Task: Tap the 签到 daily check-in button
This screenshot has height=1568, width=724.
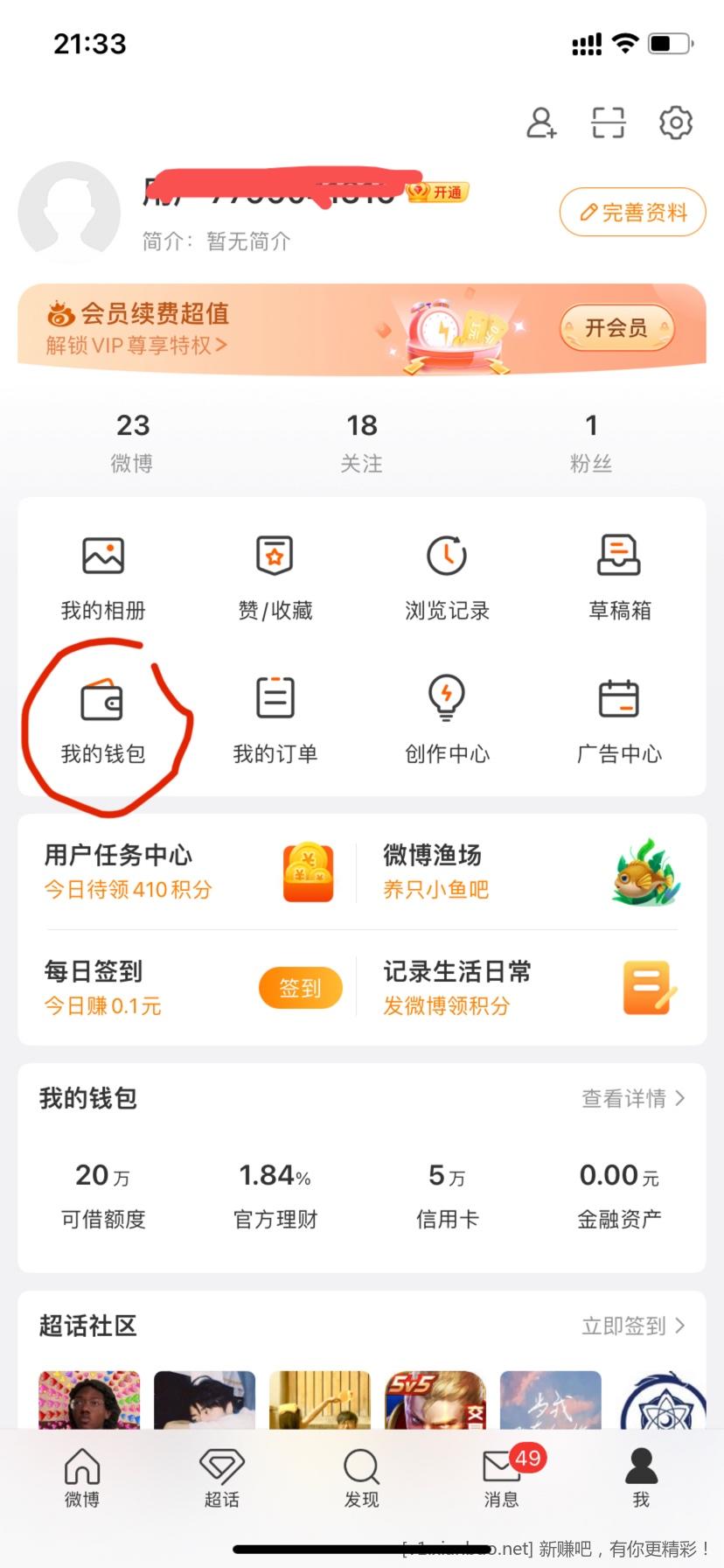Action: (300, 989)
